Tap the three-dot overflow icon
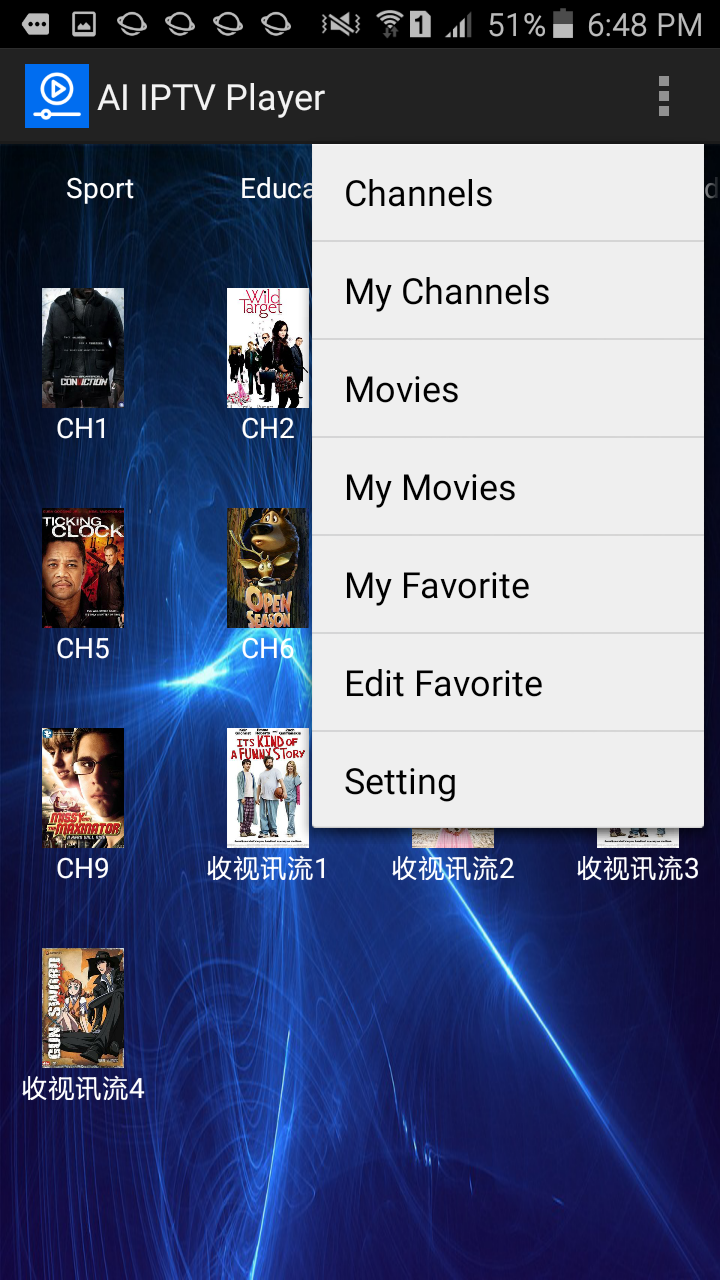This screenshot has width=720, height=1280. point(663,97)
